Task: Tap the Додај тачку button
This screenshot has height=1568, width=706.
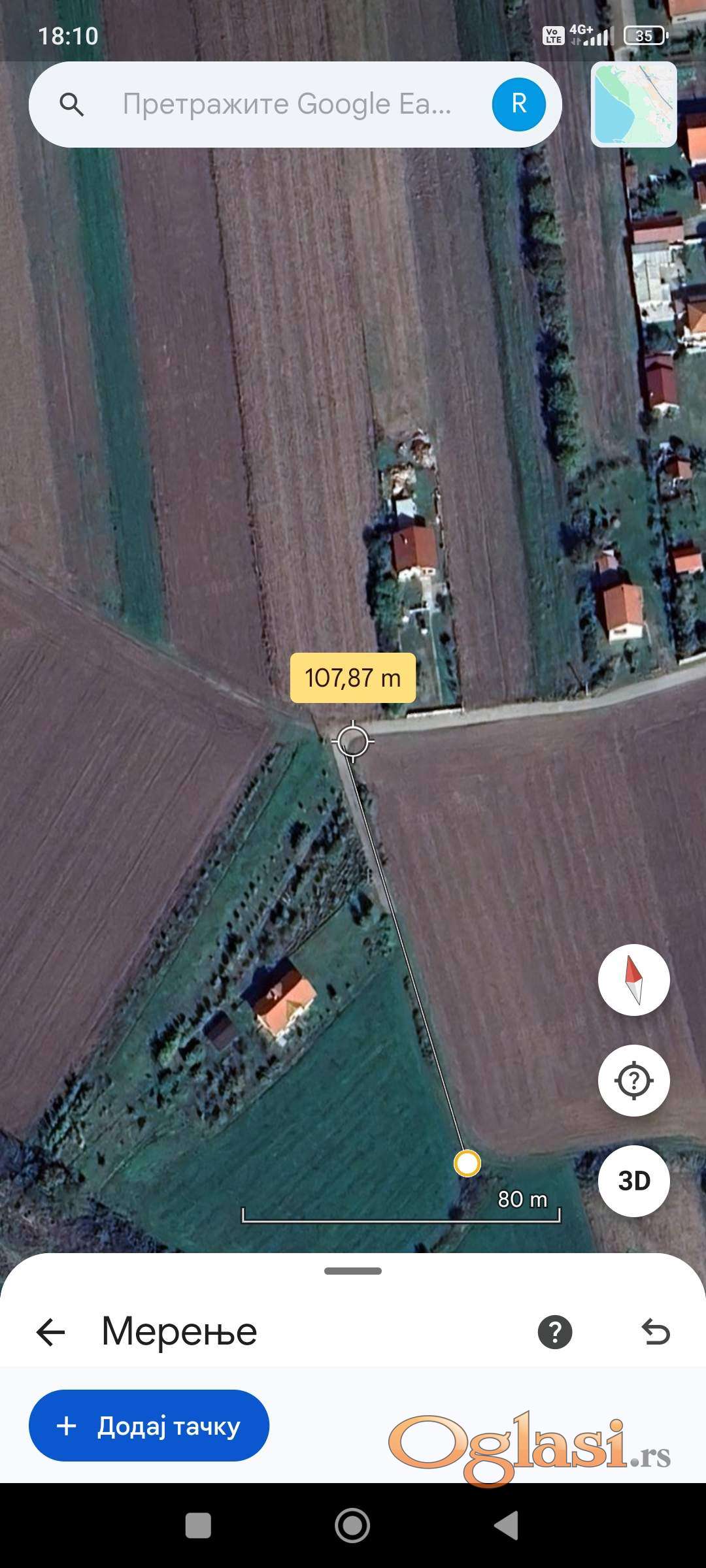Action: pyautogui.click(x=149, y=1426)
